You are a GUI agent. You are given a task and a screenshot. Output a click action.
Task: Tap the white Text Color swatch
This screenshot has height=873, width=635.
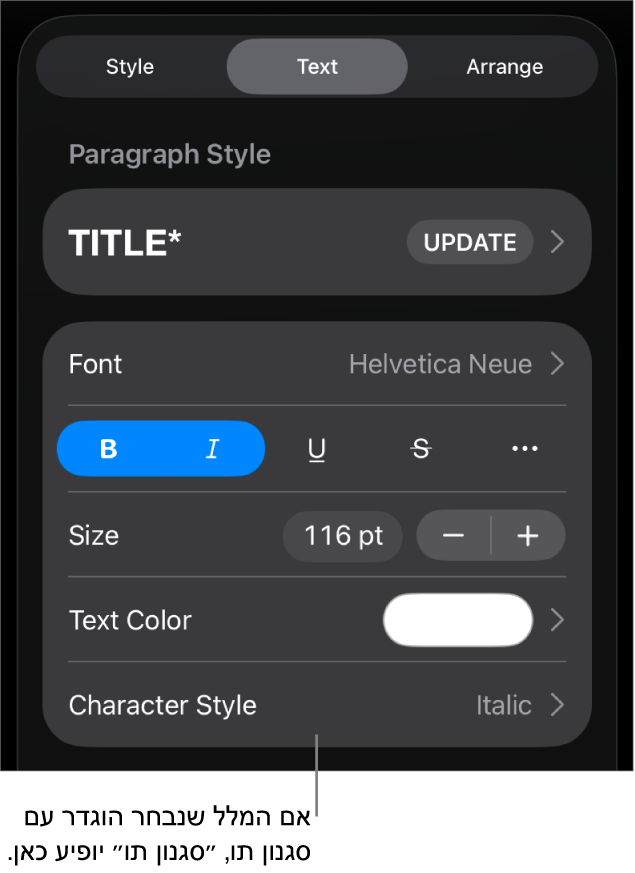pos(458,620)
